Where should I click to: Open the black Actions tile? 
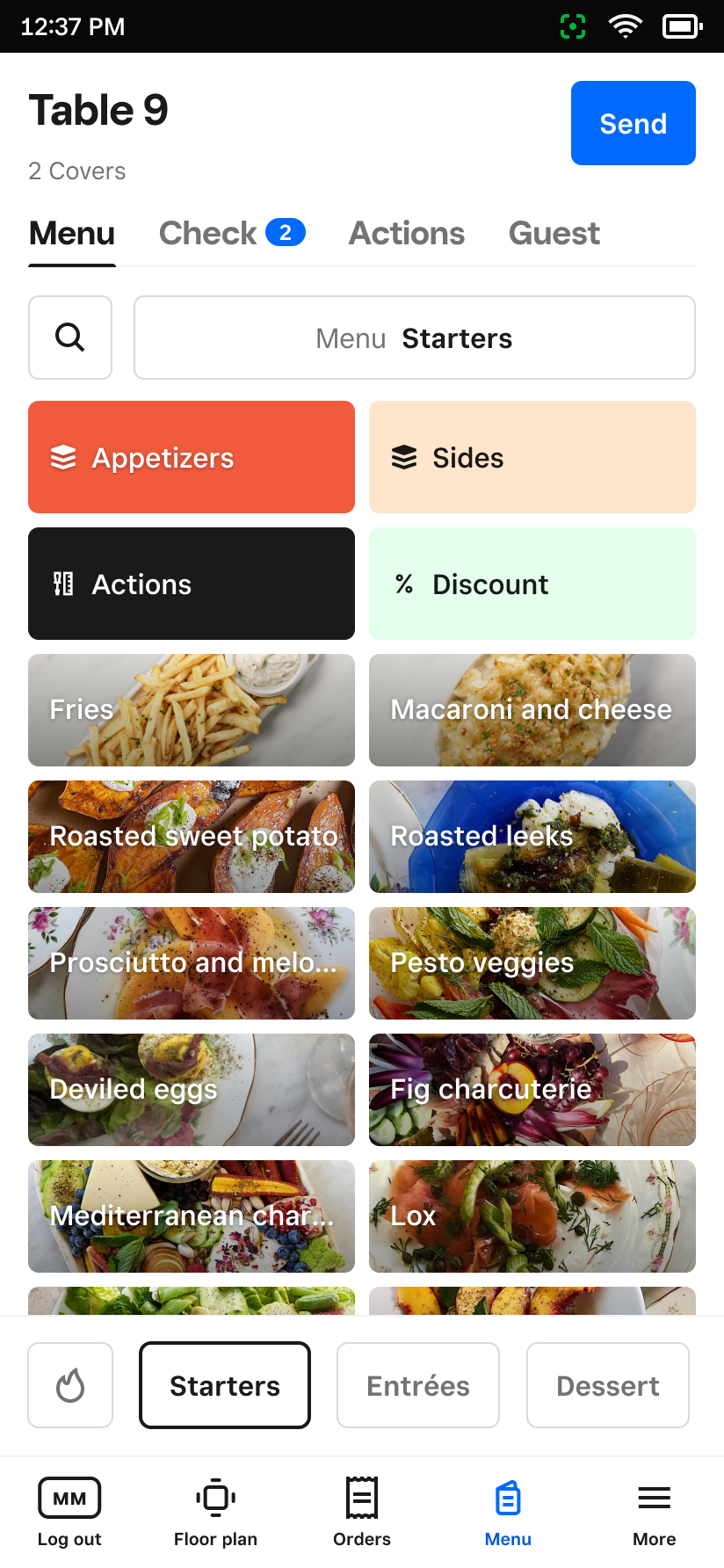(x=192, y=584)
